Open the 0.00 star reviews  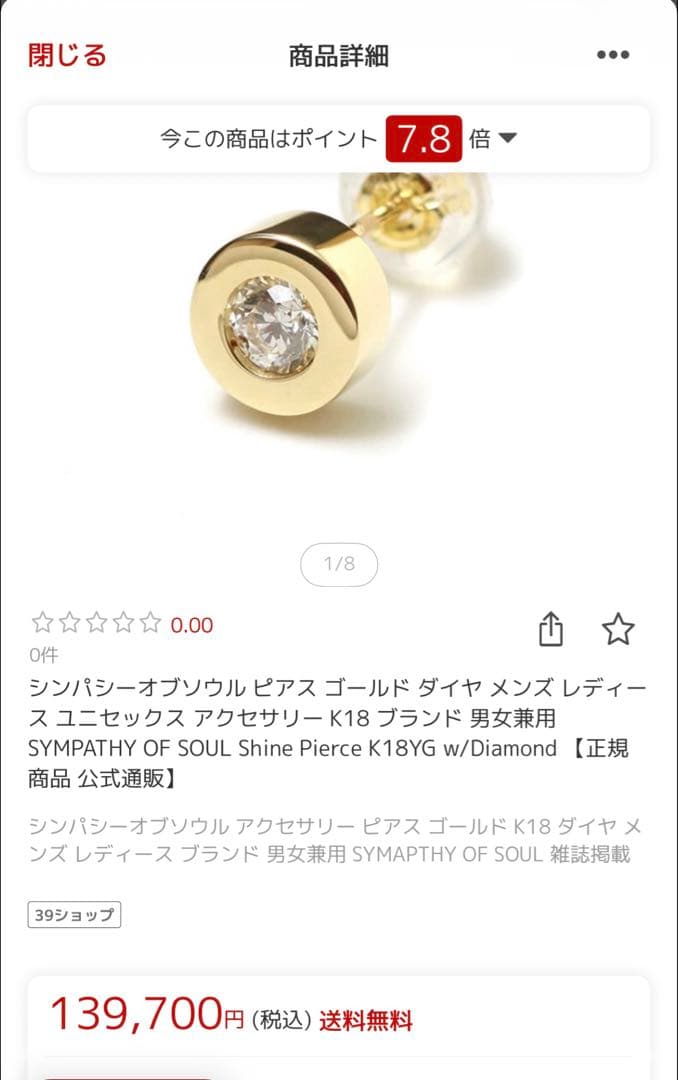click(122, 624)
